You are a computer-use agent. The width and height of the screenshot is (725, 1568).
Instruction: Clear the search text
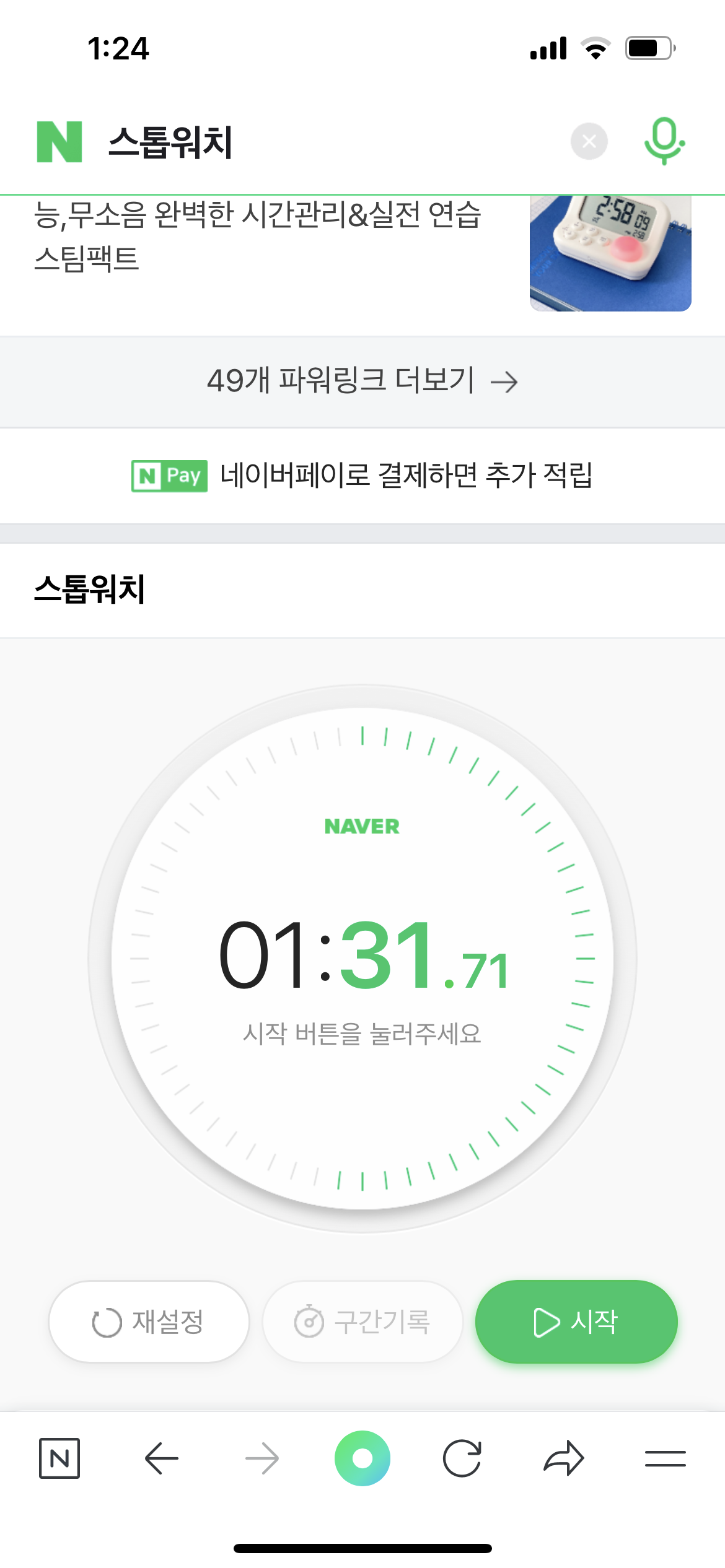(589, 142)
